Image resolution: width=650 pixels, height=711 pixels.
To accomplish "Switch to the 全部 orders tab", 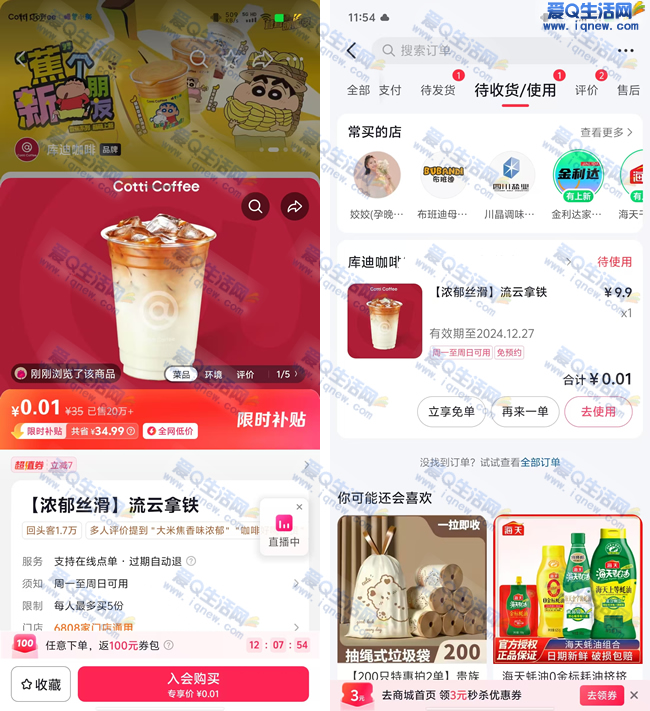I will click(x=358, y=90).
